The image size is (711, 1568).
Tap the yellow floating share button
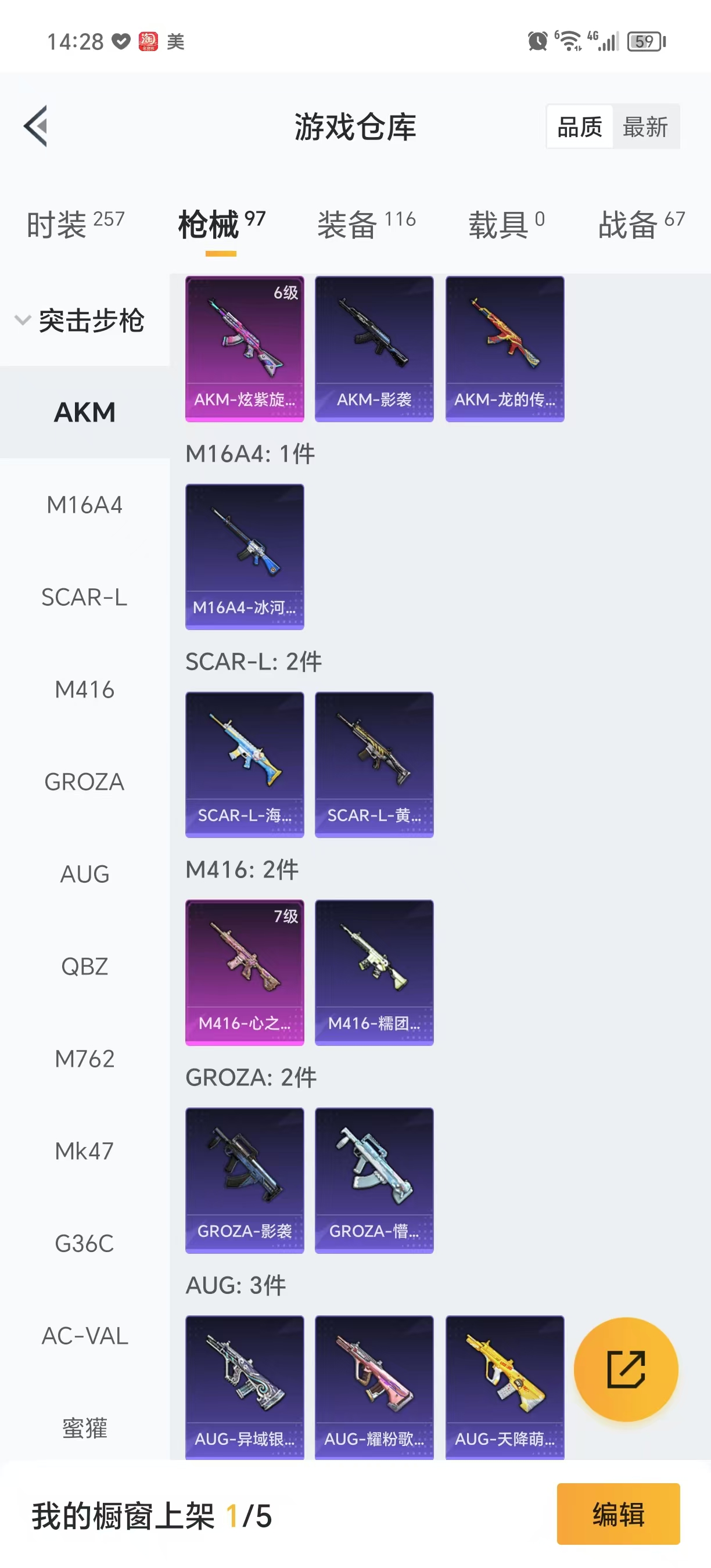click(x=626, y=1369)
